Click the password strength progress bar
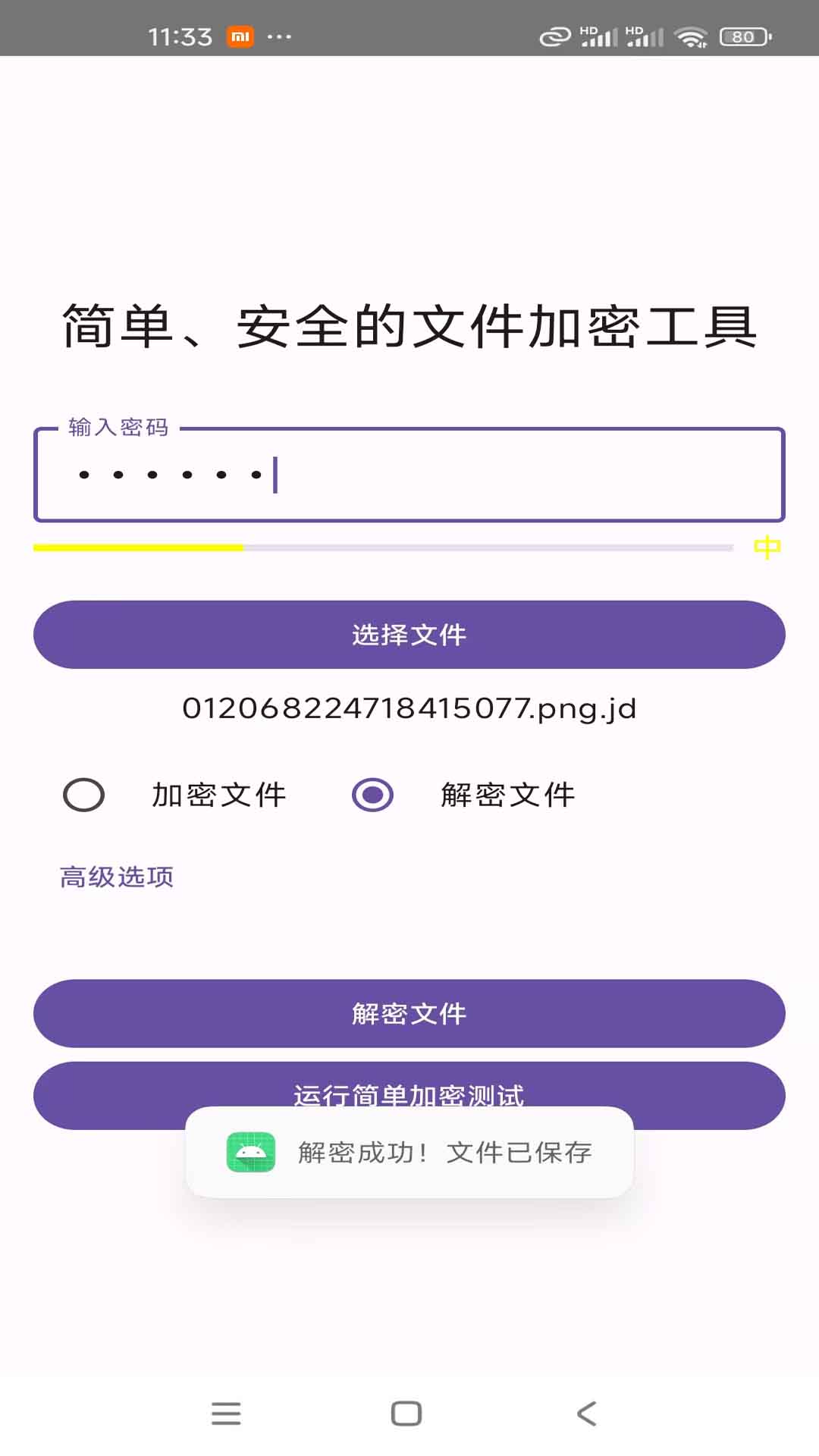Image resolution: width=819 pixels, height=1456 pixels. pos(379,546)
